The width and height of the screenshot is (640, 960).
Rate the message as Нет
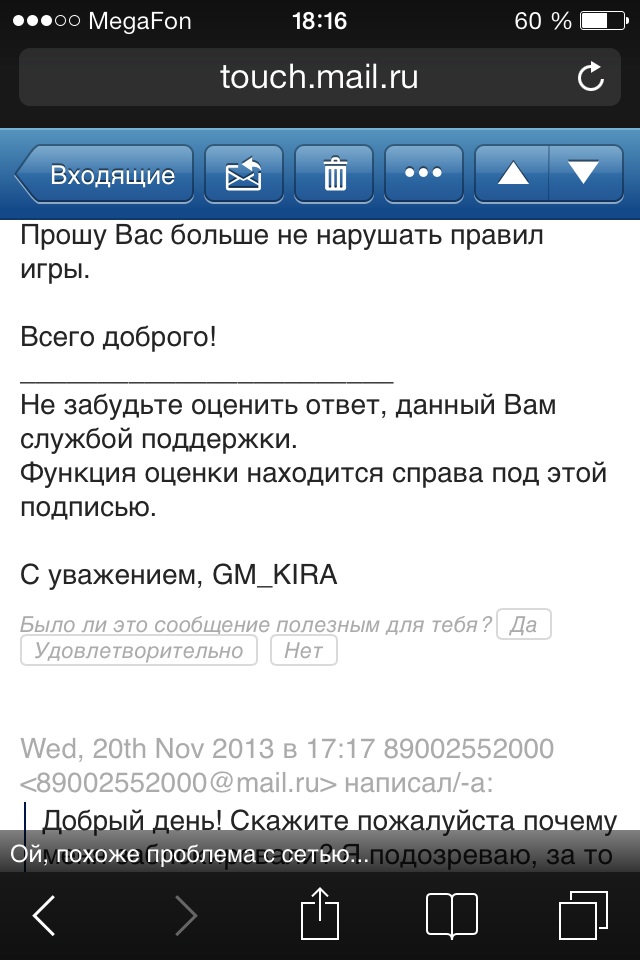click(x=303, y=651)
